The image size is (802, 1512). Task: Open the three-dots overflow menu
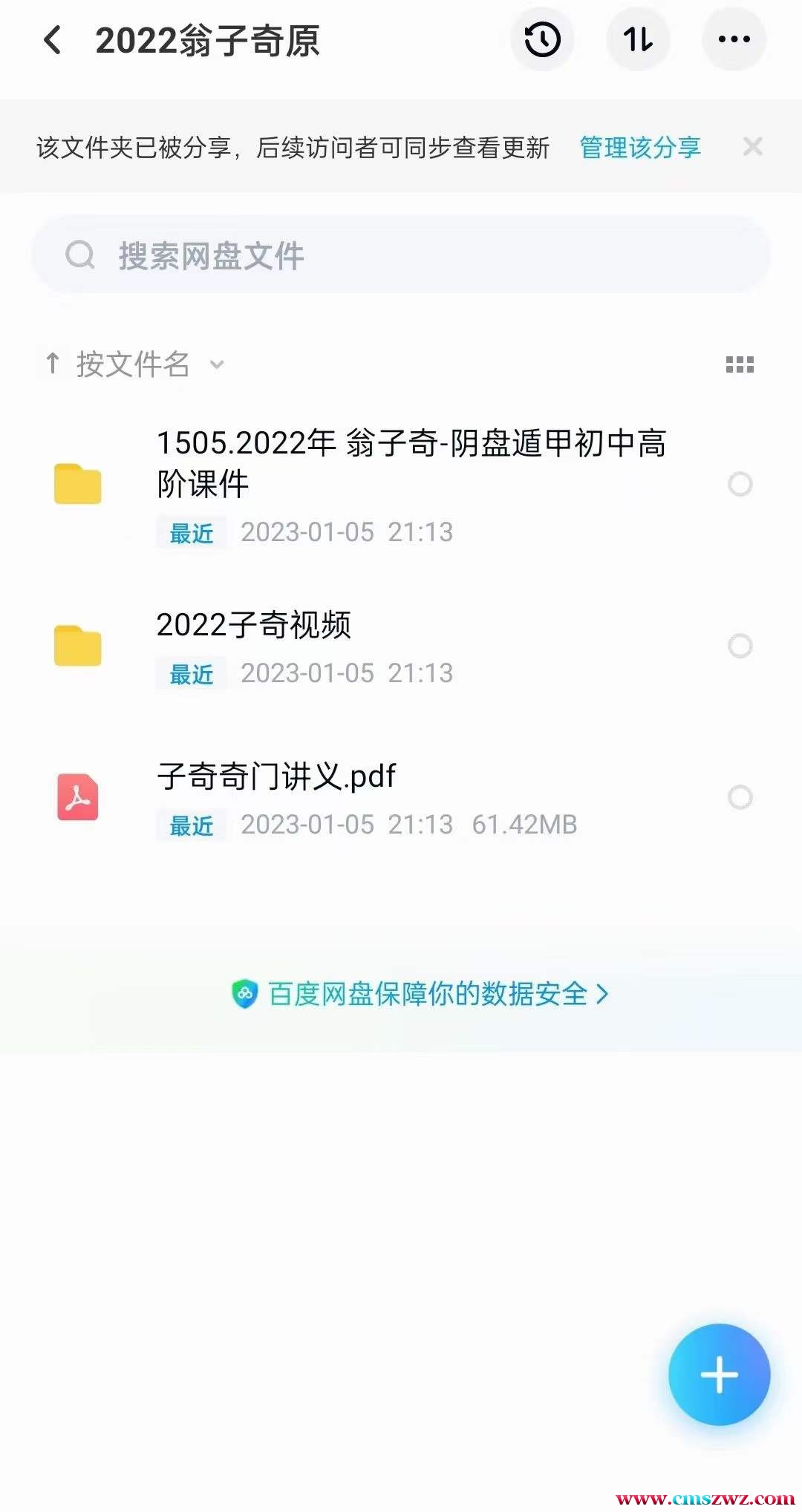pos(734,39)
